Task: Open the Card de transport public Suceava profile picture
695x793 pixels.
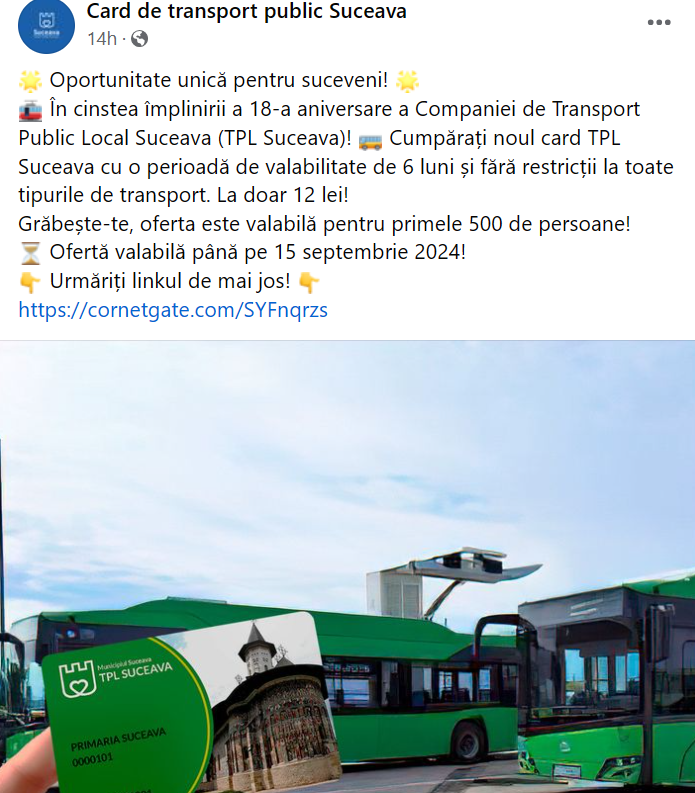Action: 46,27
